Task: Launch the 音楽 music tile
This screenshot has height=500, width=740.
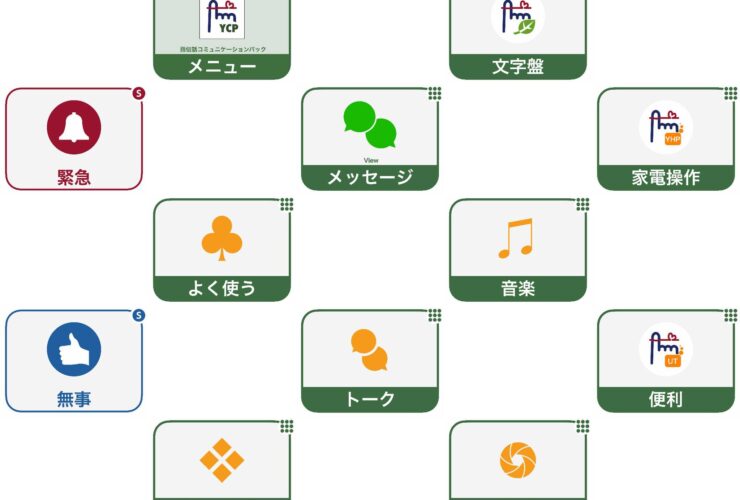Action: 518,250
